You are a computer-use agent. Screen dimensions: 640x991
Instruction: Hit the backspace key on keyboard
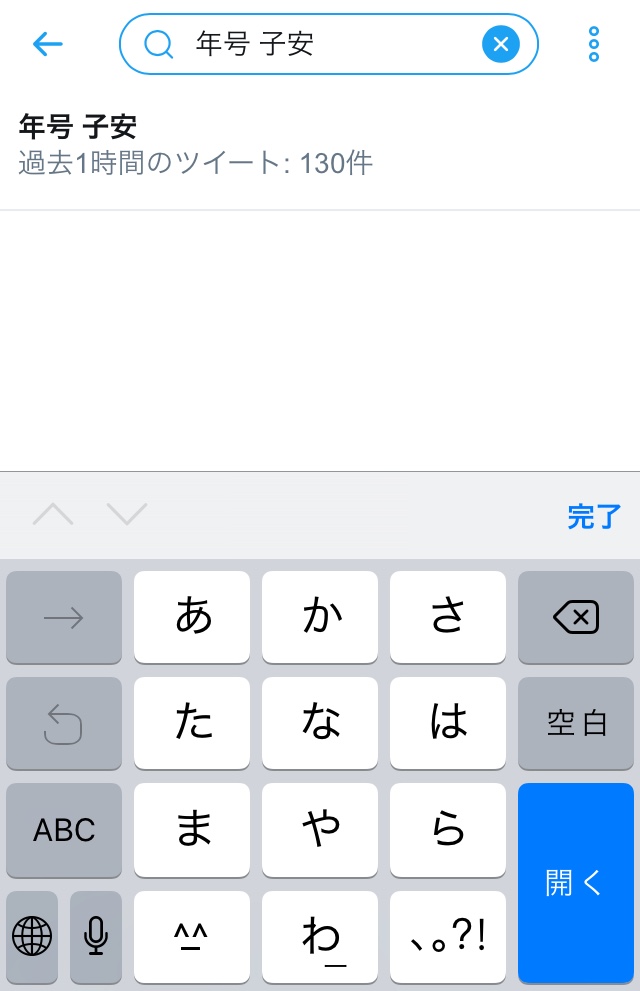click(576, 618)
